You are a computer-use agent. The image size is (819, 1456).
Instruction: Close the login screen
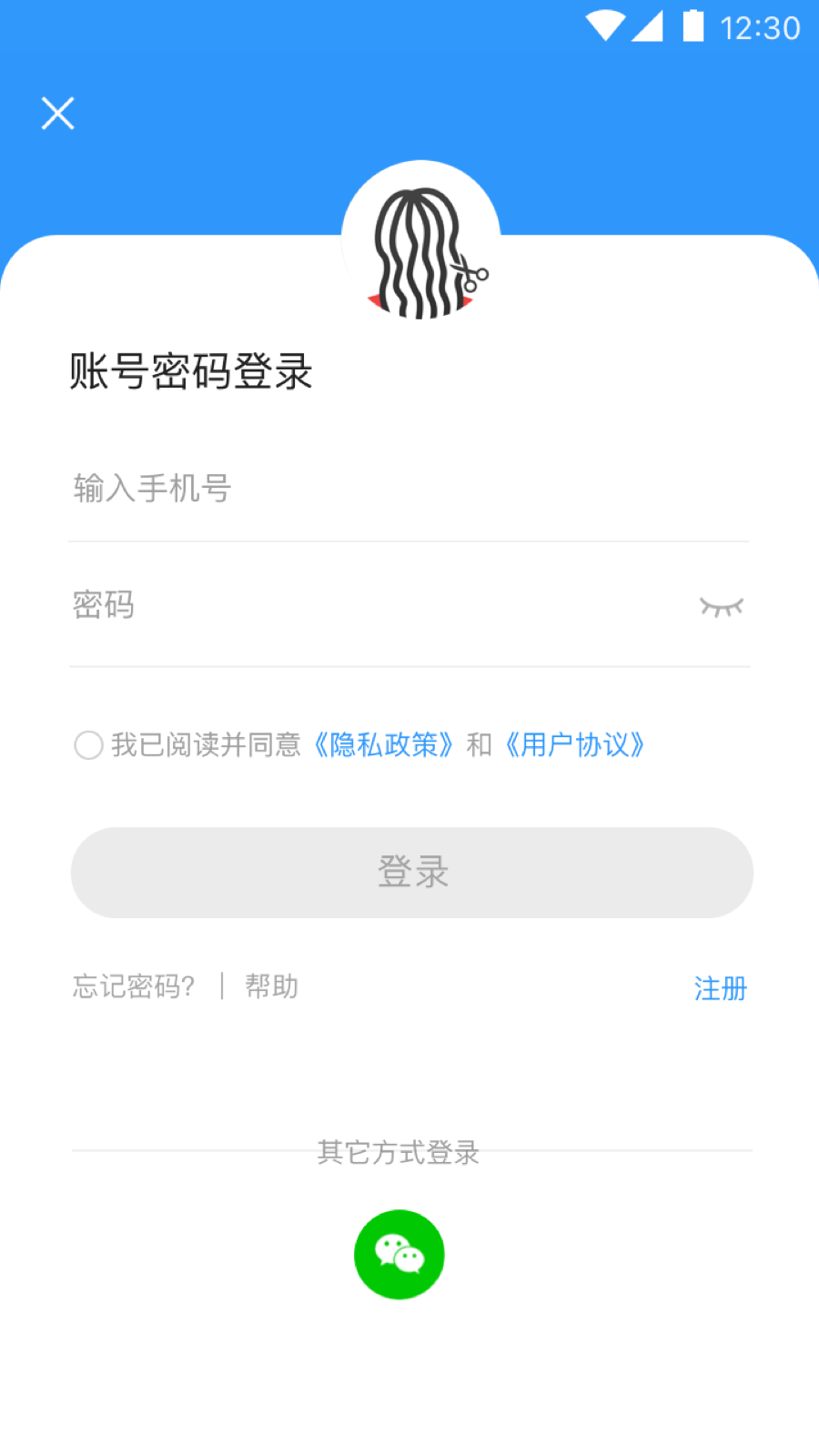(x=57, y=114)
